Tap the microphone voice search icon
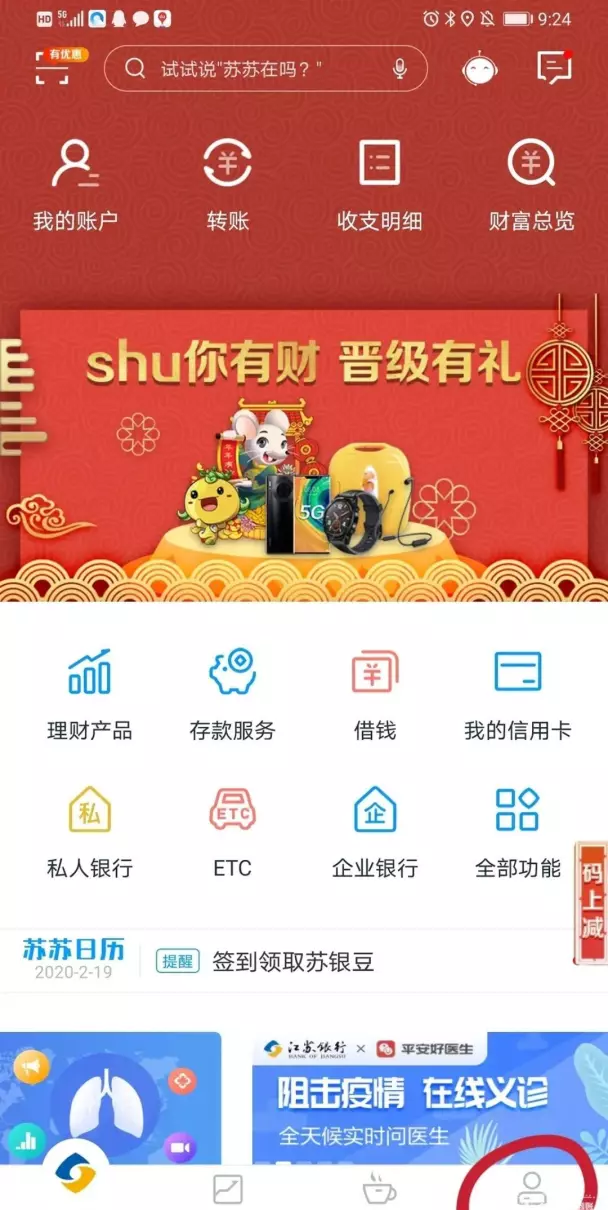 point(400,68)
